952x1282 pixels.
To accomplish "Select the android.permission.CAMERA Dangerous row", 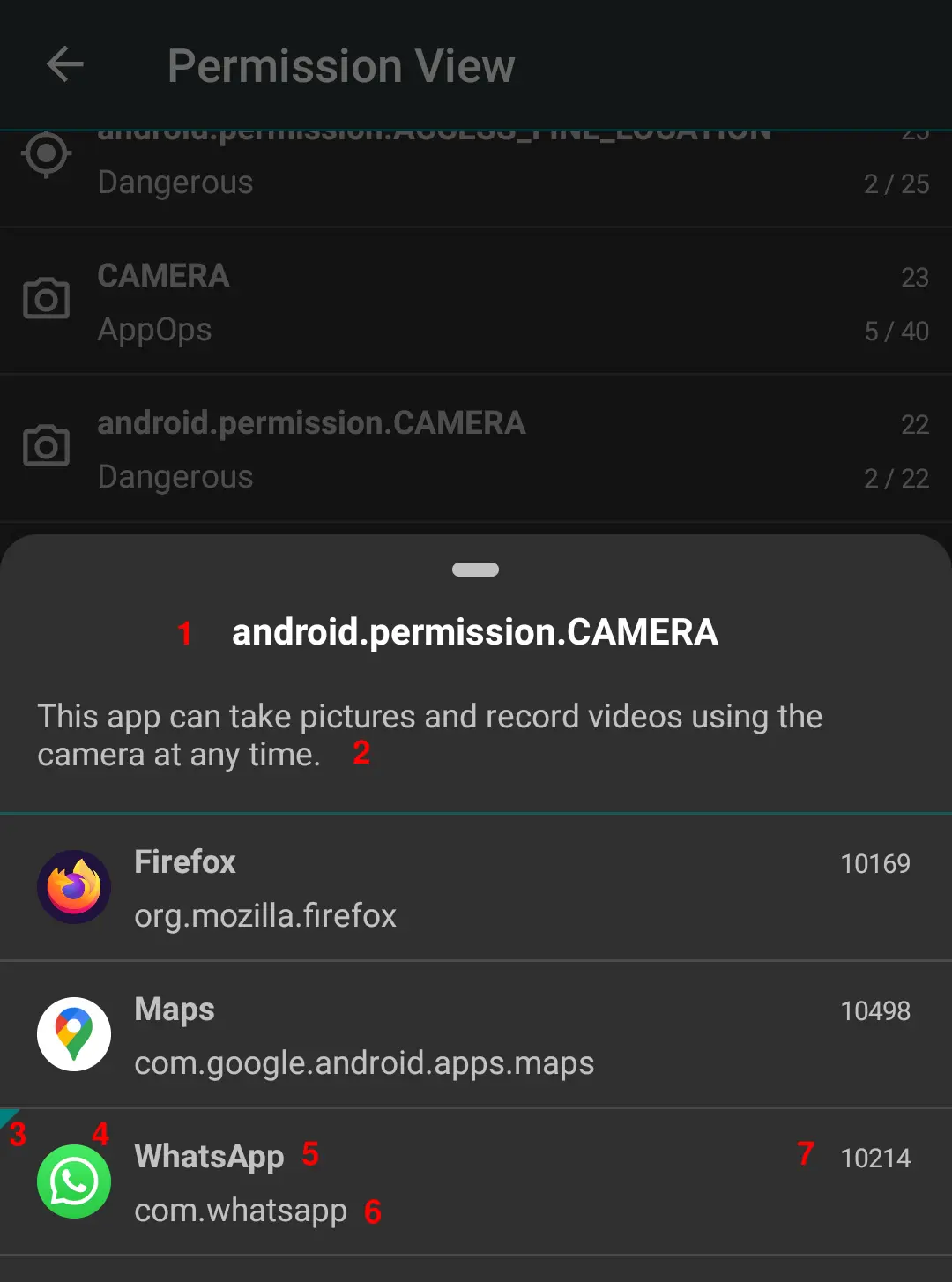I will (476, 449).
